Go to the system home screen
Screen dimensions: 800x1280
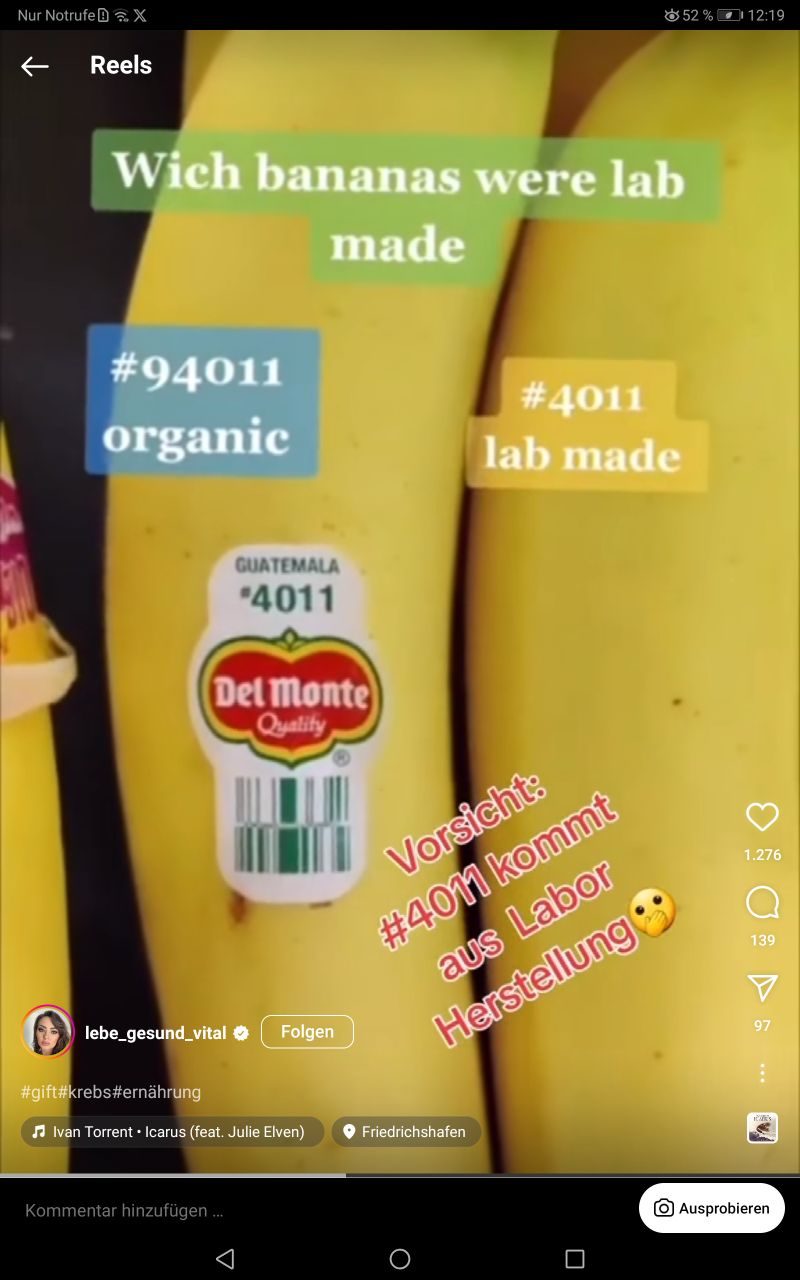click(x=400, y=1259)
